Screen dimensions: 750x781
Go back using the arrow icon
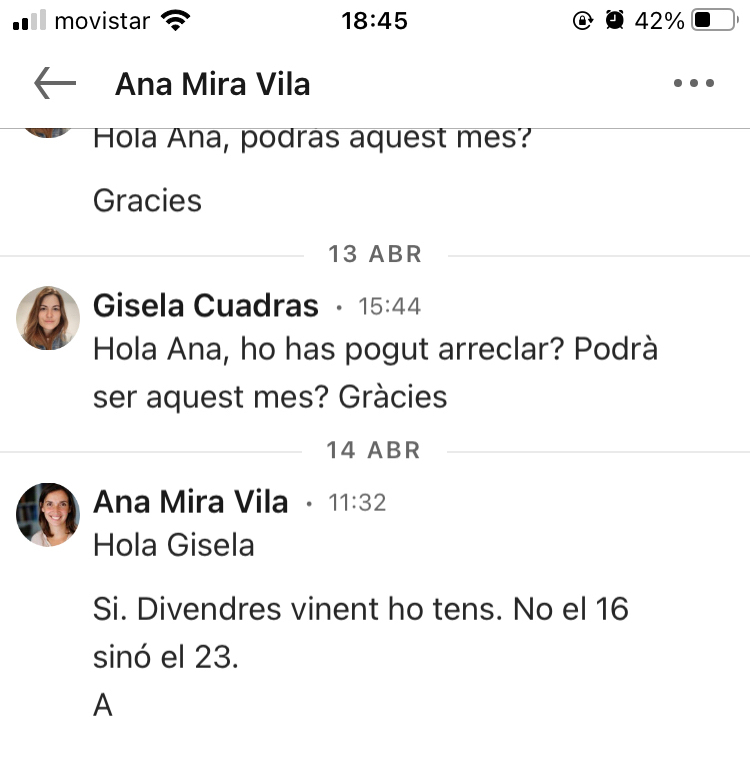[x=55, y=84]
